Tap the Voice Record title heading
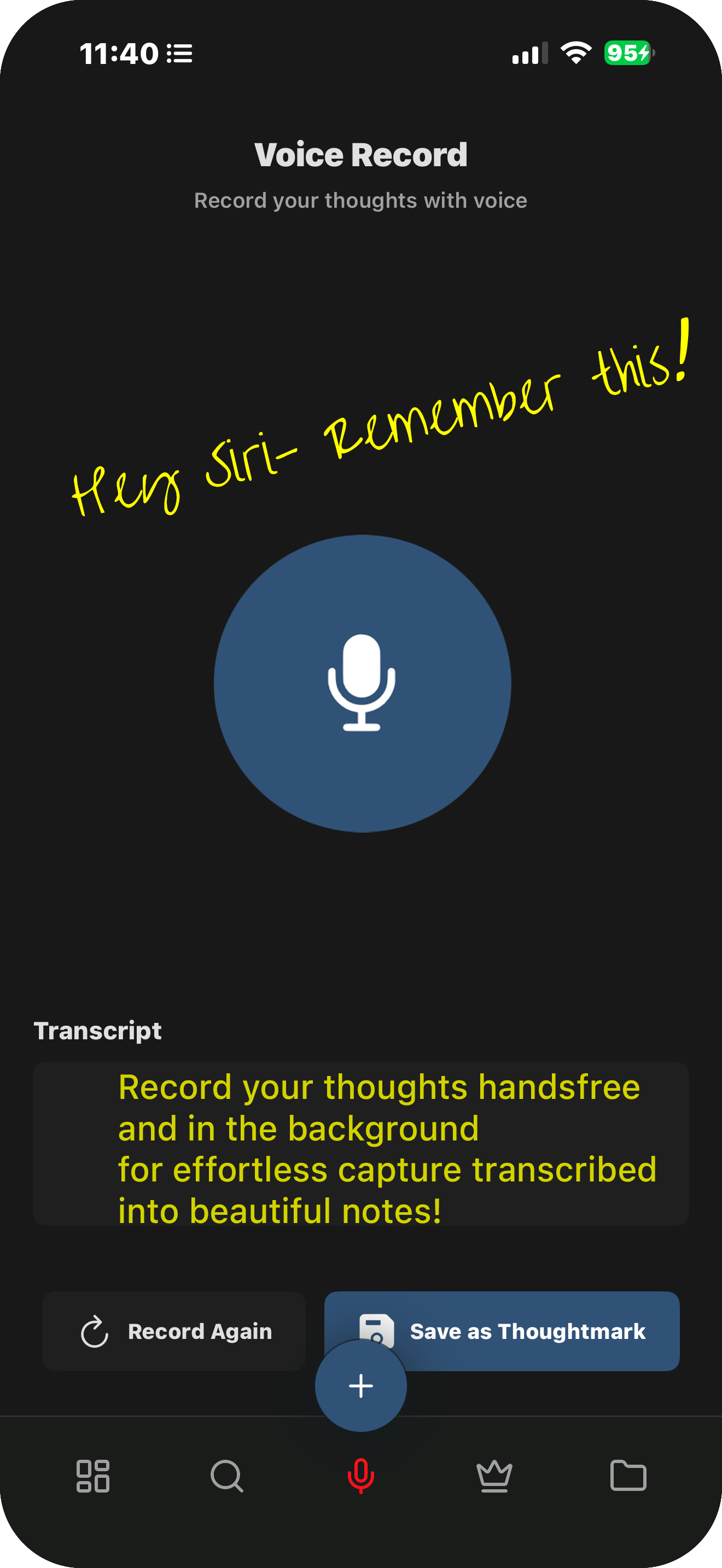This screenshot has width=722, height=1568. [360, 154]
